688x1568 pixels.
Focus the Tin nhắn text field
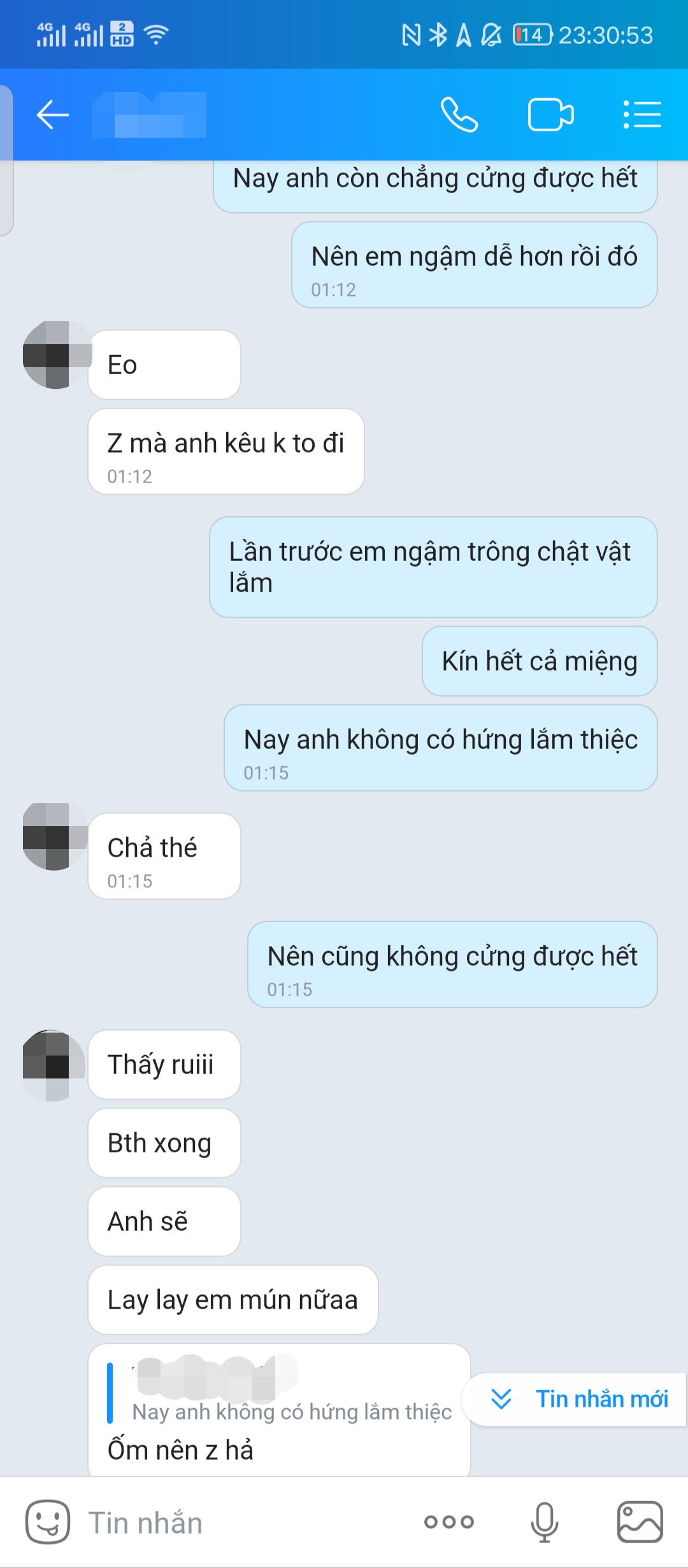coord(242,1522)
